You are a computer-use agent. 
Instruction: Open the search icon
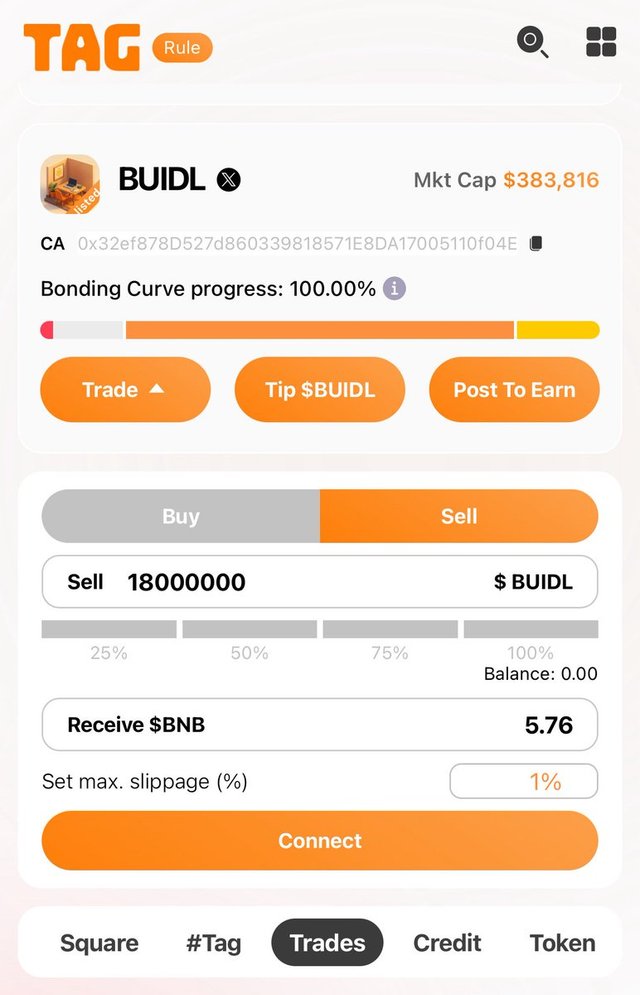click(532, 42)
